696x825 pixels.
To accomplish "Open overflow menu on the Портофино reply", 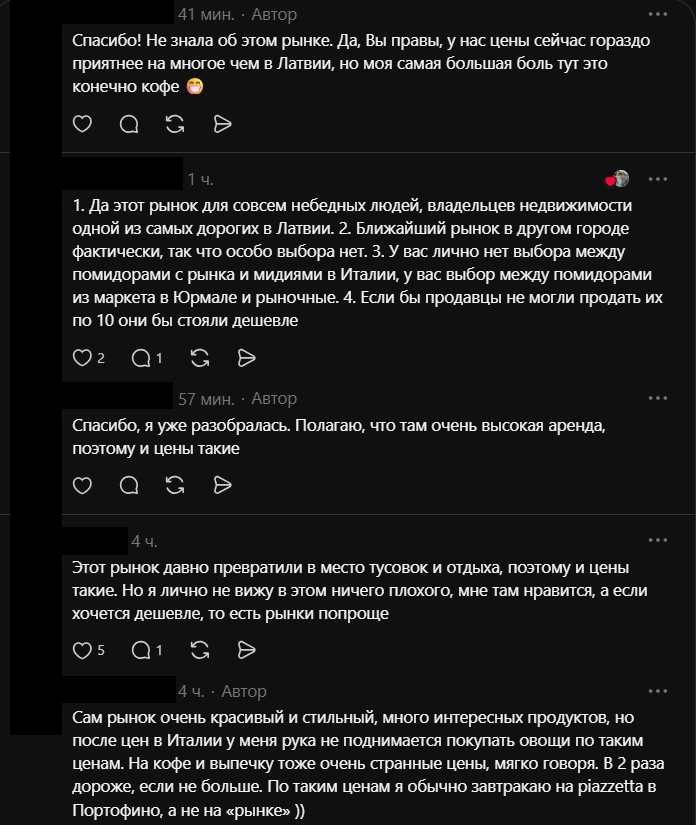I will coord(658,691).
